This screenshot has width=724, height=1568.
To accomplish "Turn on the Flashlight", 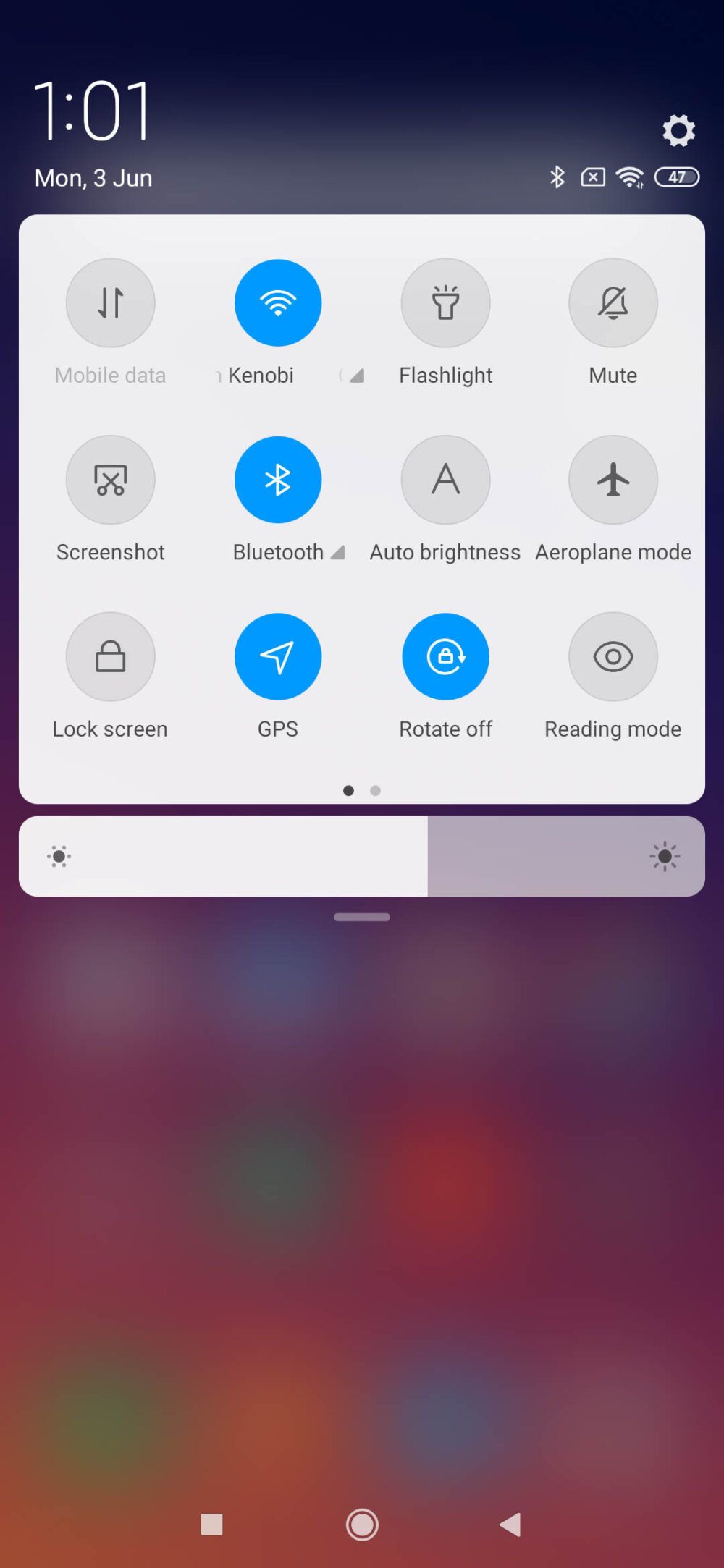I will pos(445,303).
